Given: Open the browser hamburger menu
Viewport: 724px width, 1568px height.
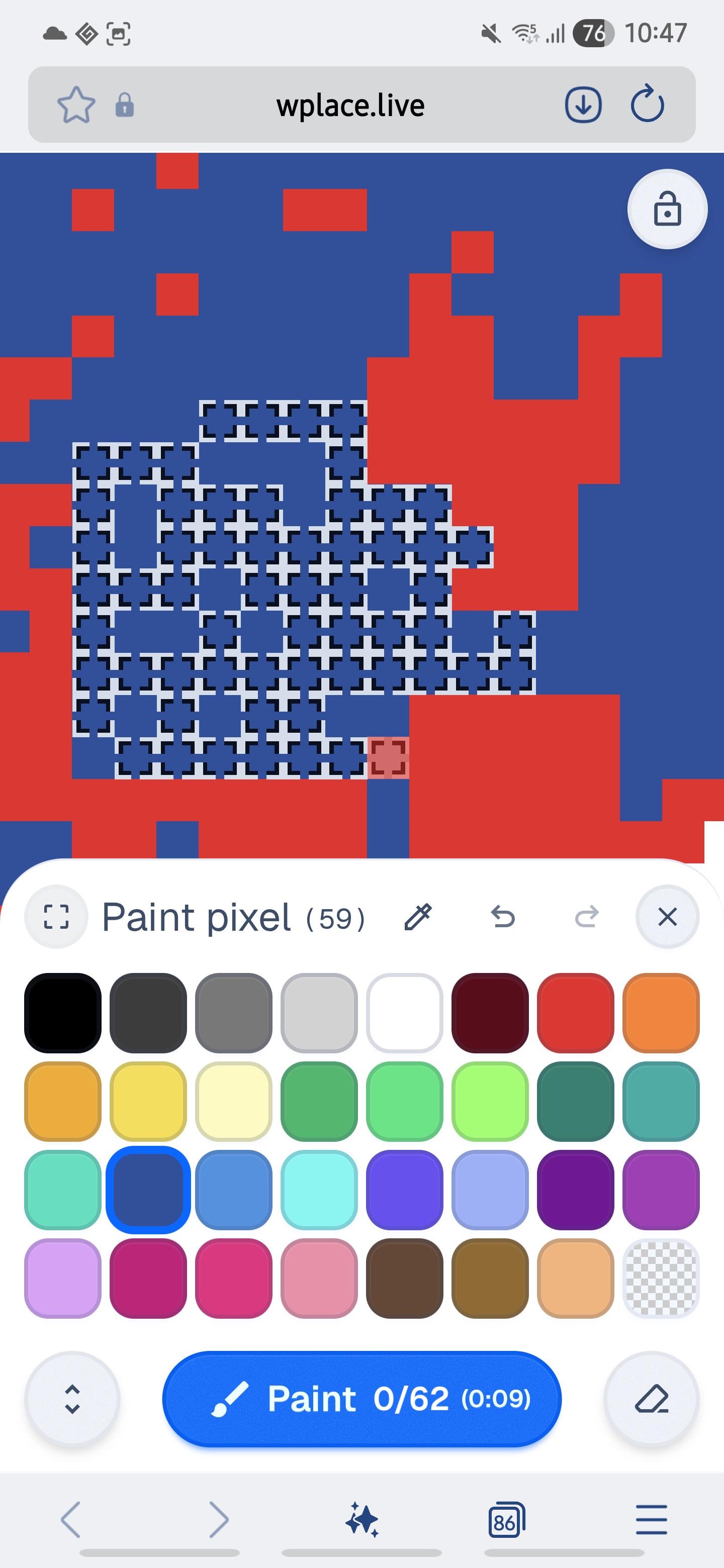Looking at the screenshot, I should pyautogui.click(x=651, y=1520).
